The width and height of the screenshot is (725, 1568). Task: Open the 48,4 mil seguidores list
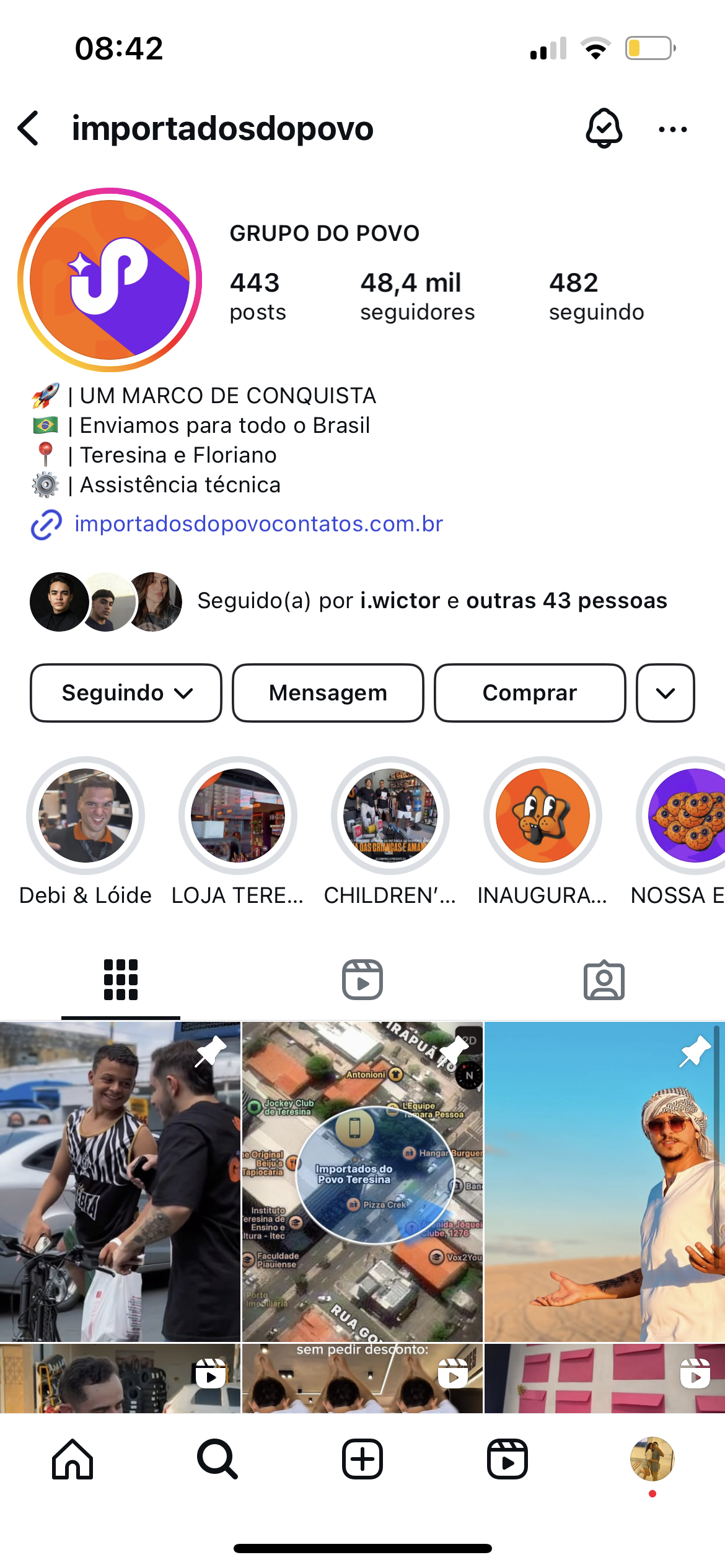point(417,296)
